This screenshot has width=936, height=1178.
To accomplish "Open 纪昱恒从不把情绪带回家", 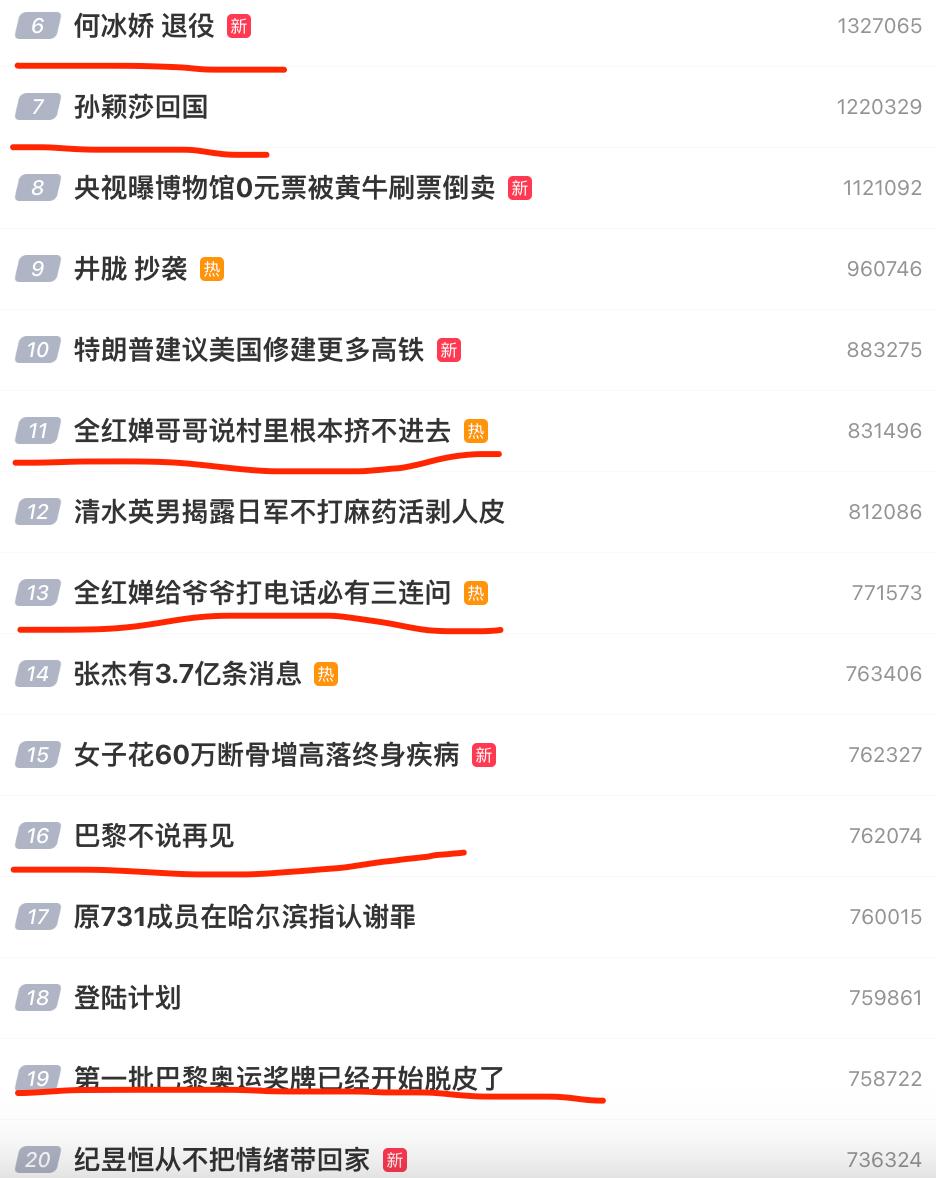I will coord(221,1160).
